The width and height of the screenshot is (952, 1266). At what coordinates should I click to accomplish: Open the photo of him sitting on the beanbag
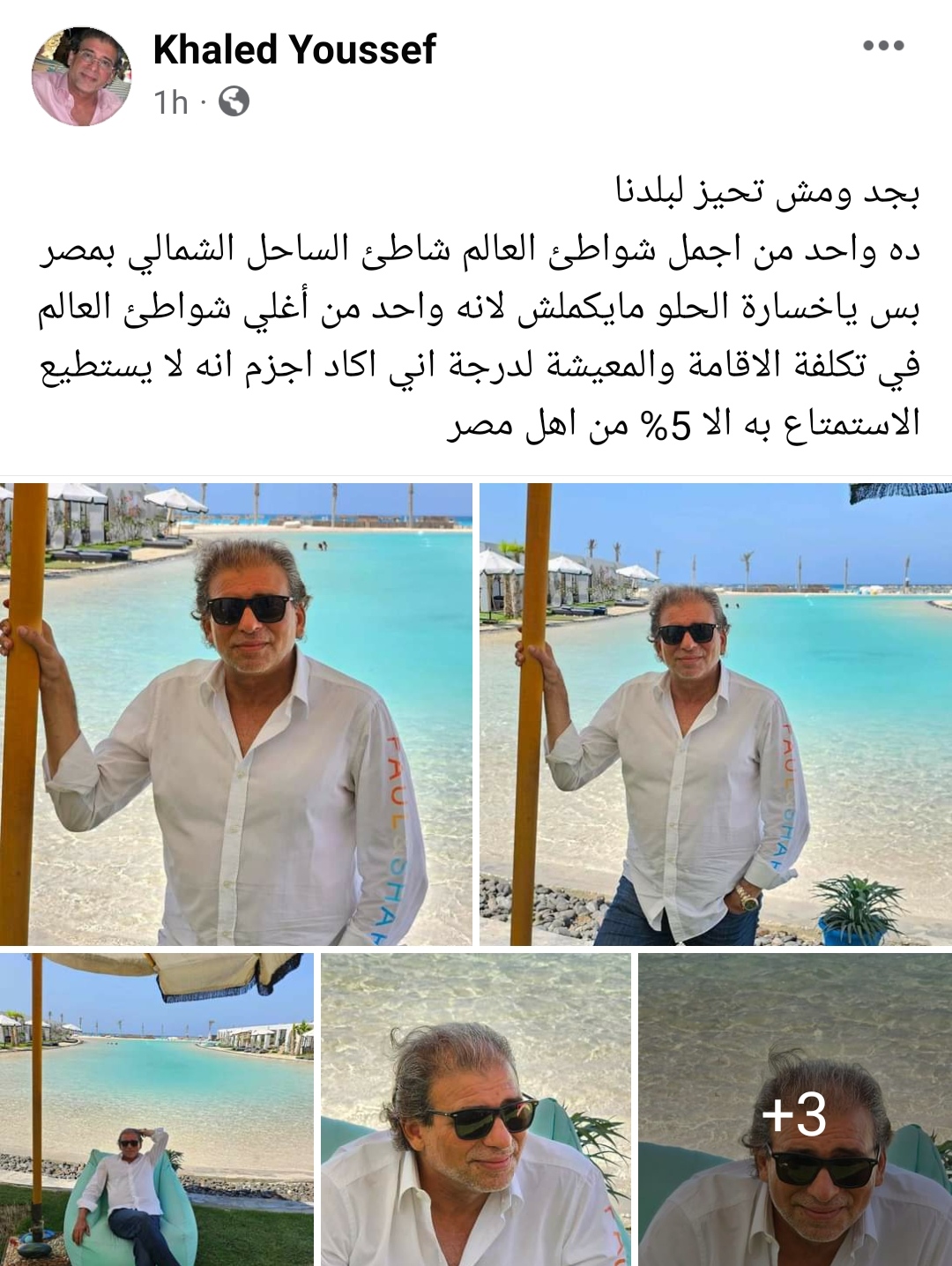(x=157, y=1109)
